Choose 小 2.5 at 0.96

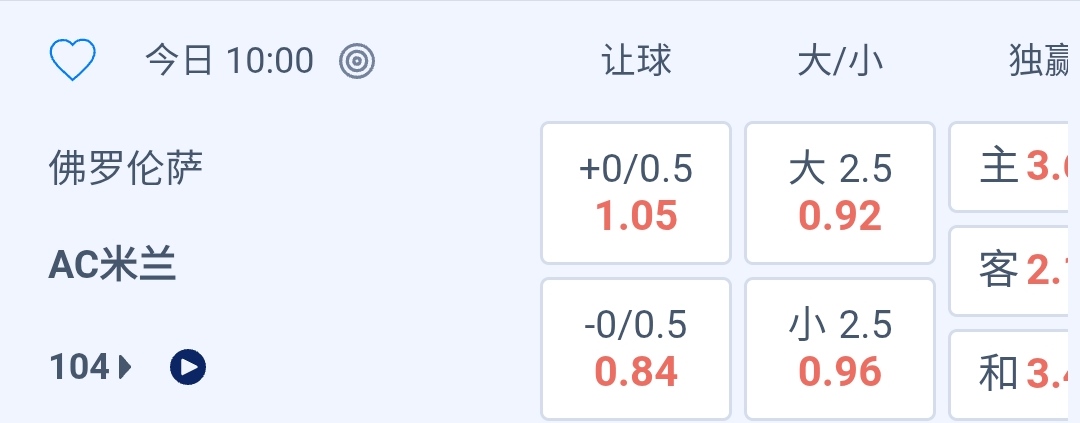coord(840,349)
